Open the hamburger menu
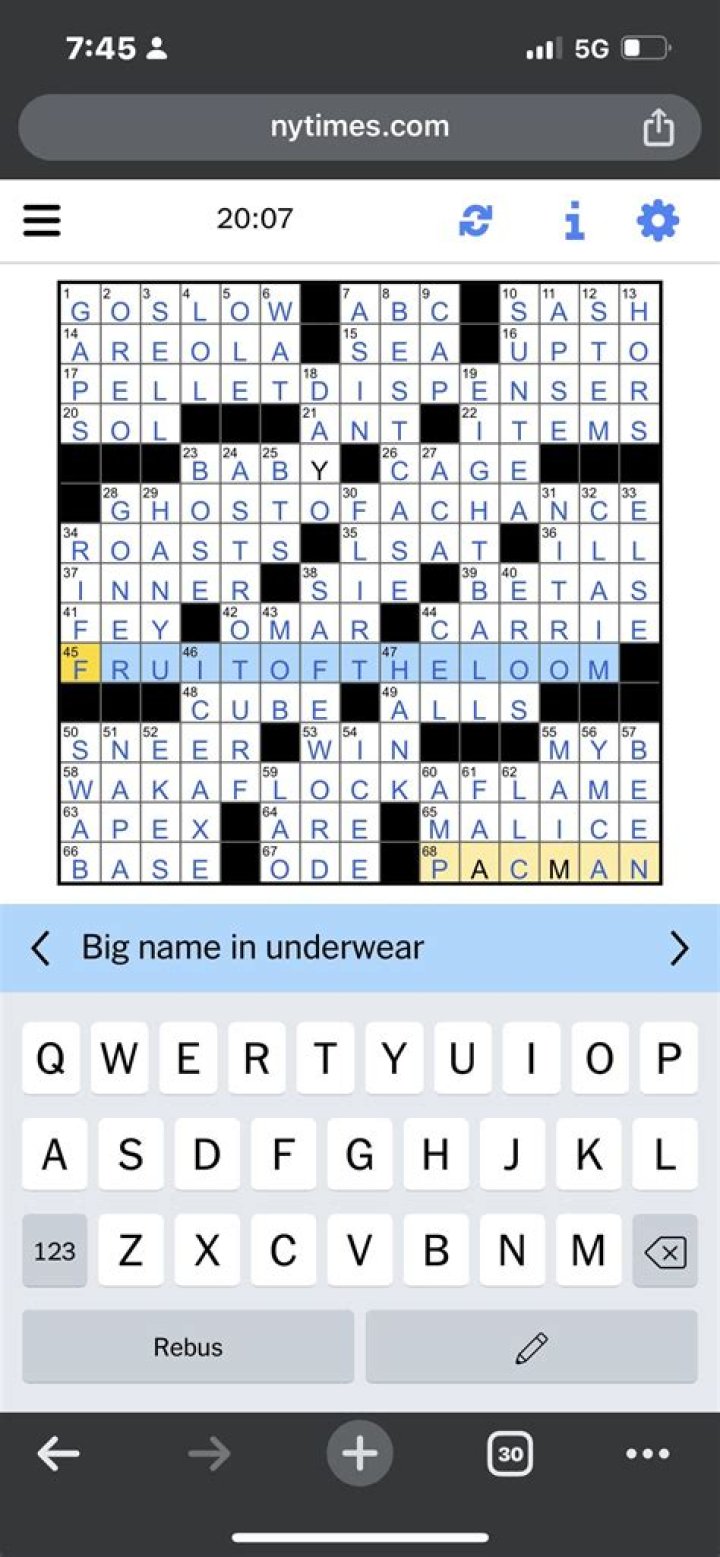 [x=42, y=220]
